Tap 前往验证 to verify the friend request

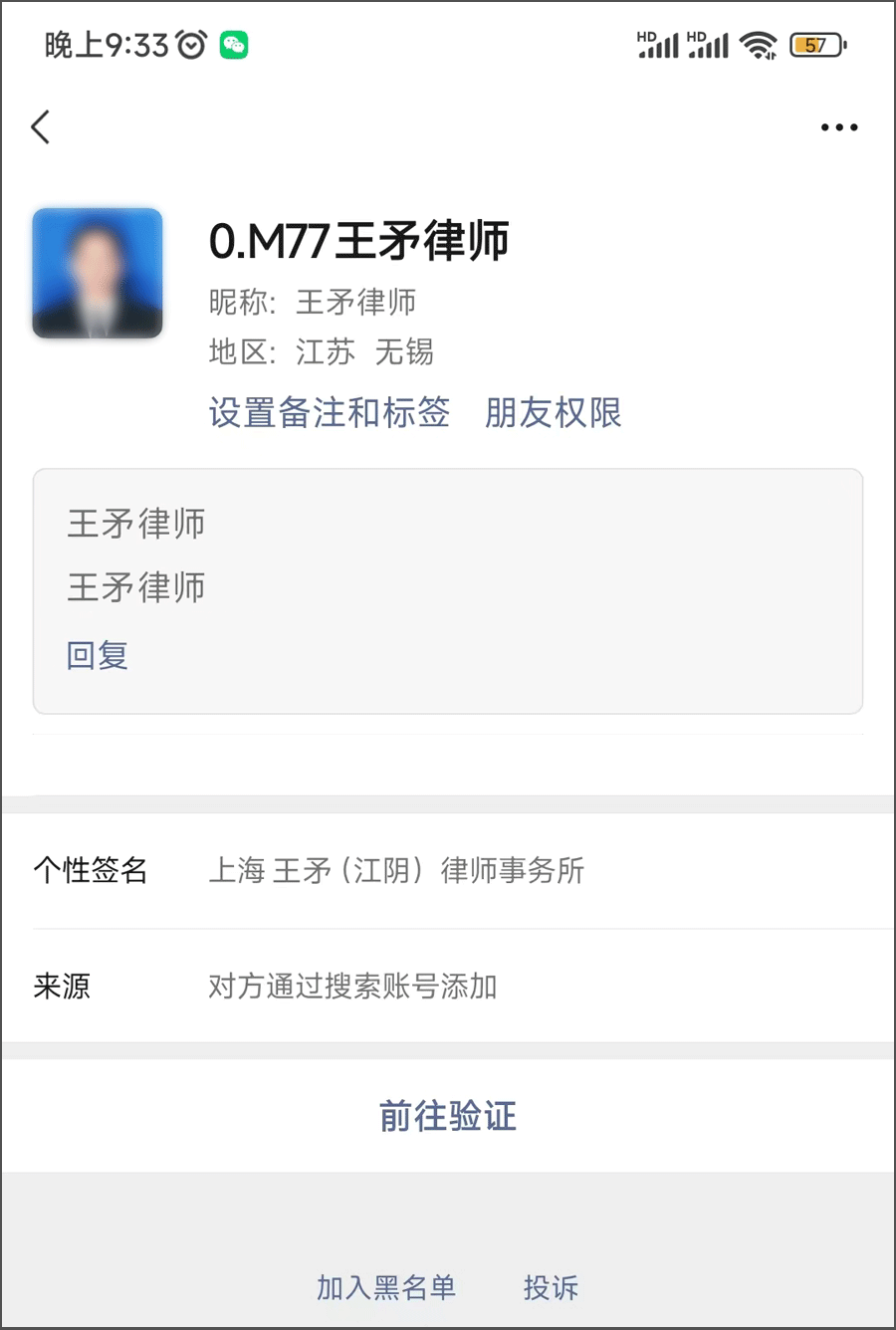tap(448, 1116)
